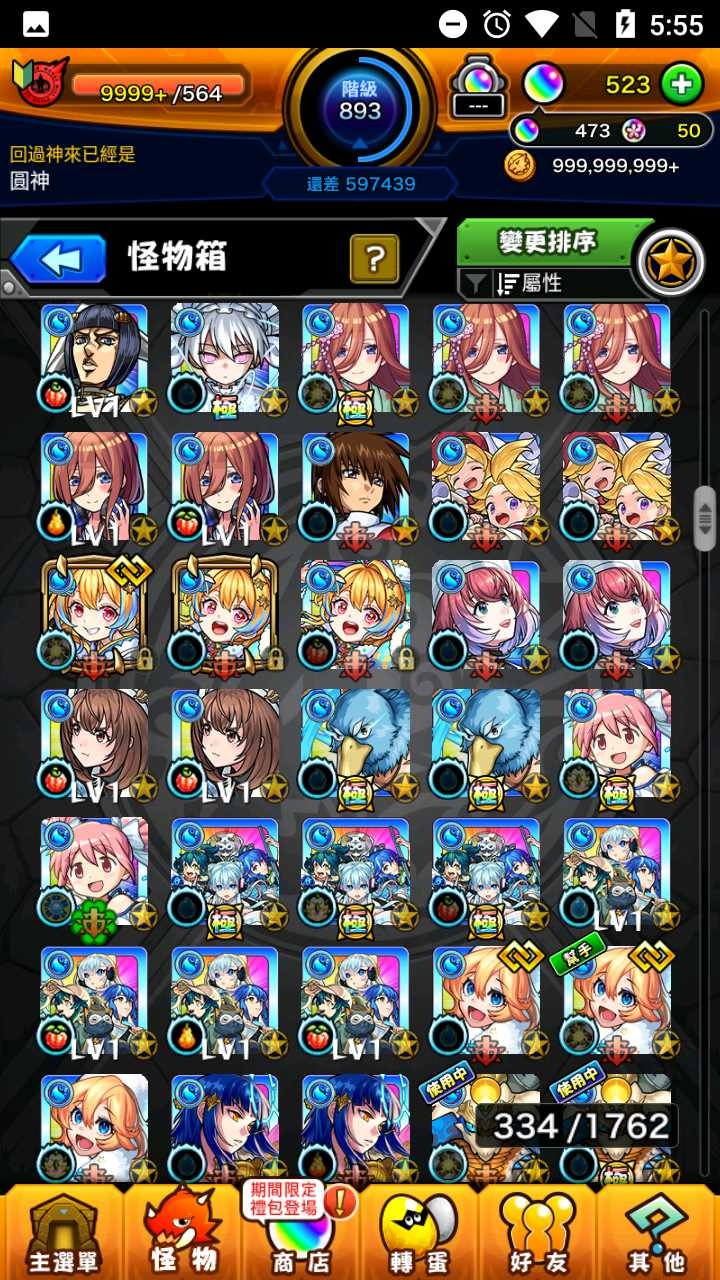Add orbs with the green plus
The height and width of the screenshot is (1280, 720).
click(682, 85)
